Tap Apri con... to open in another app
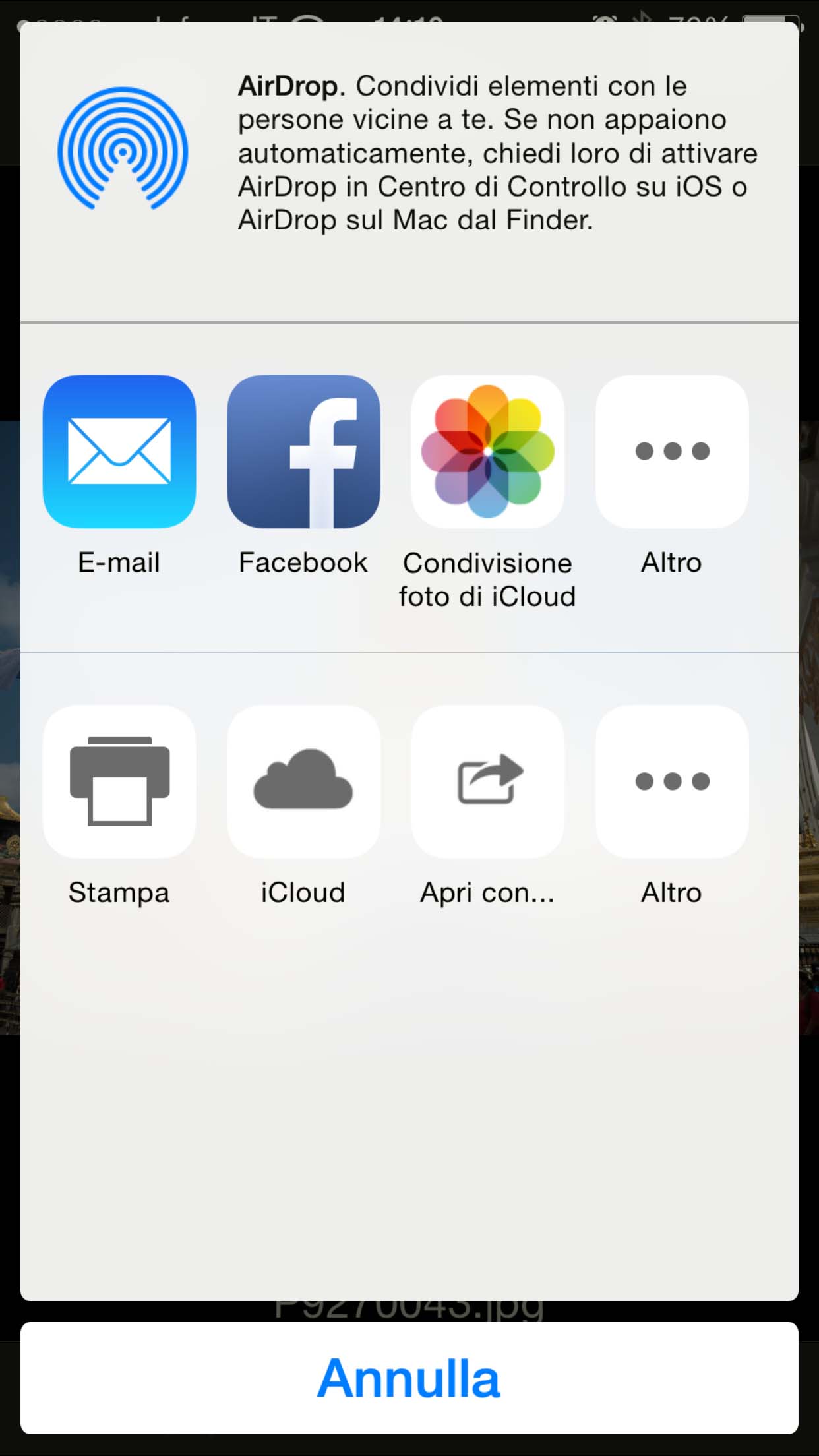Viewport: 819px width, 1456px height. [x=487, y=781]
